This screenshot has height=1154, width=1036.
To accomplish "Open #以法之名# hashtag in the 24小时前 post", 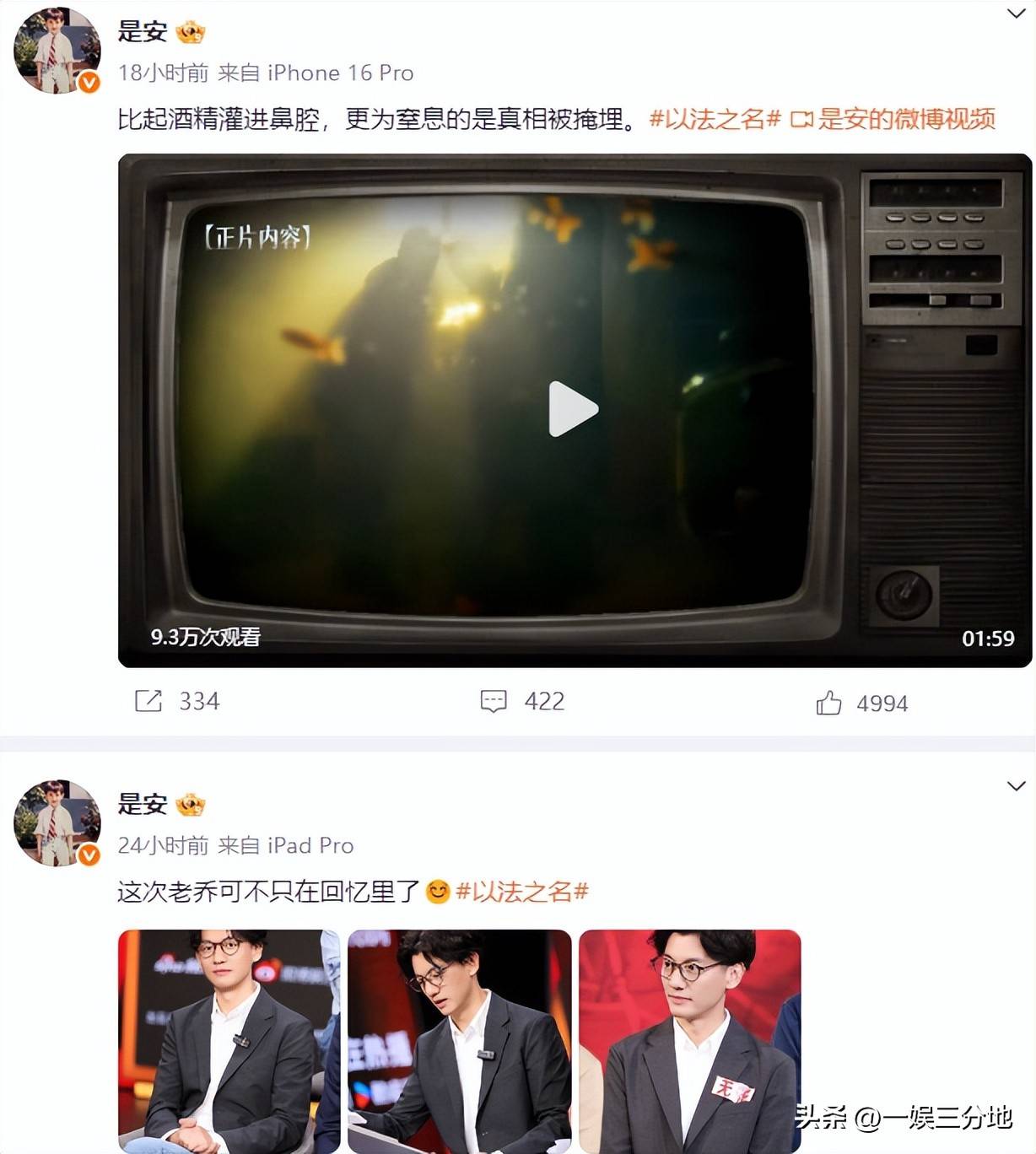I will [x=521, y=892].
